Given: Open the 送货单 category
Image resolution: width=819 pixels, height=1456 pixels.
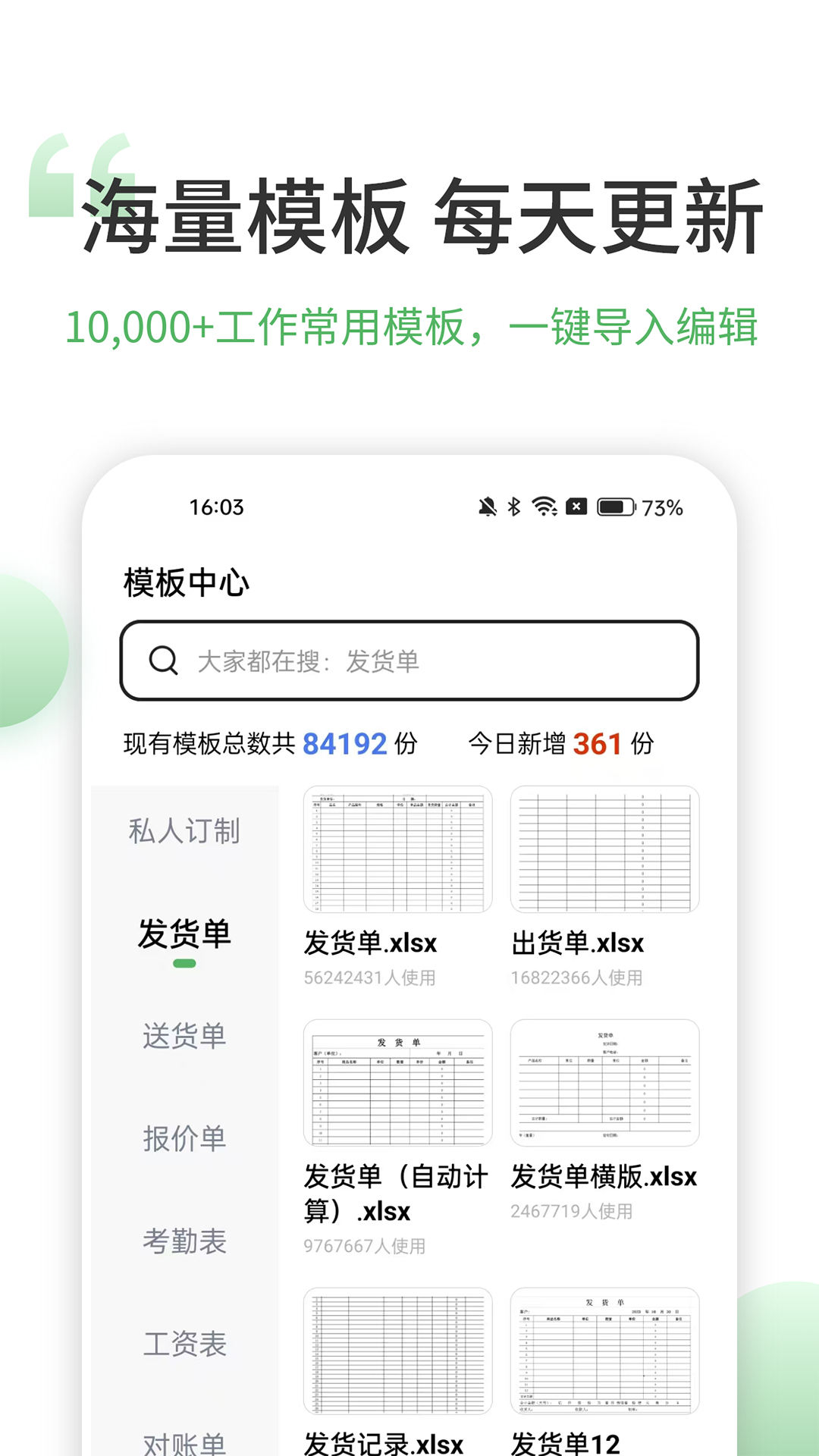Looking at the screenshot, I should 184,1034.
